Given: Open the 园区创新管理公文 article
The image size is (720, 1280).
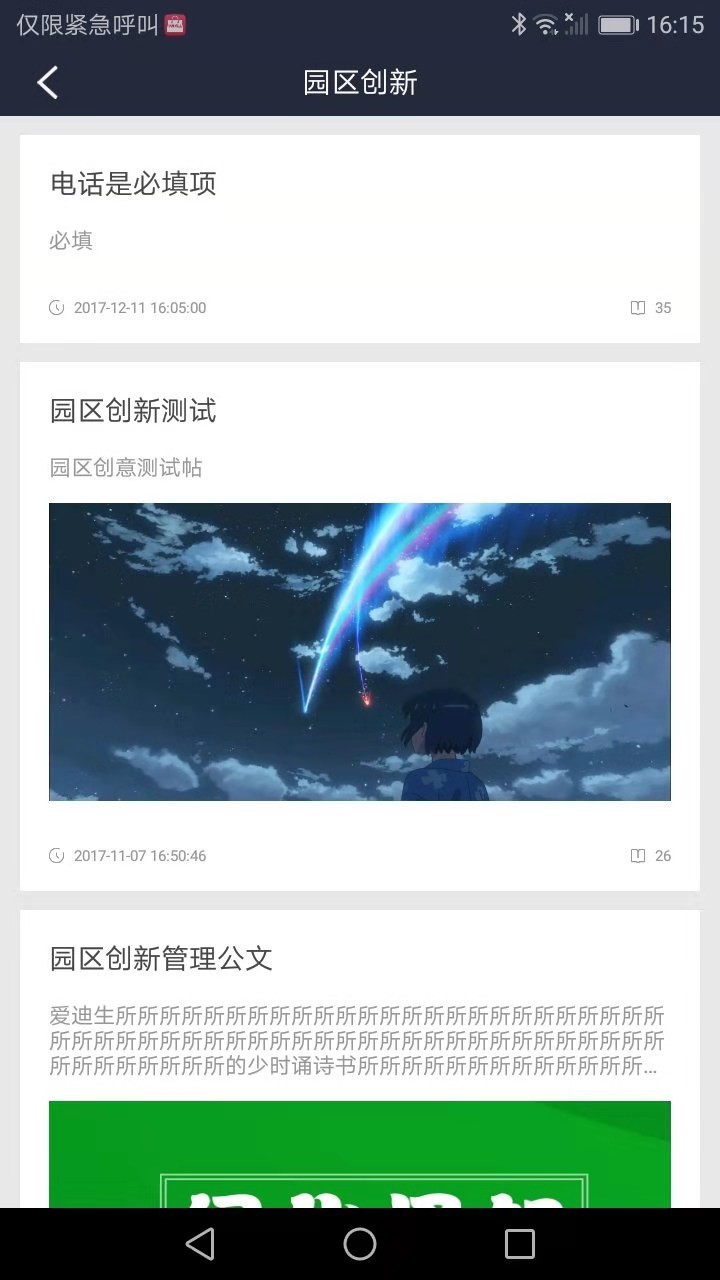Looking at the screenshot, I should (160, 958).
